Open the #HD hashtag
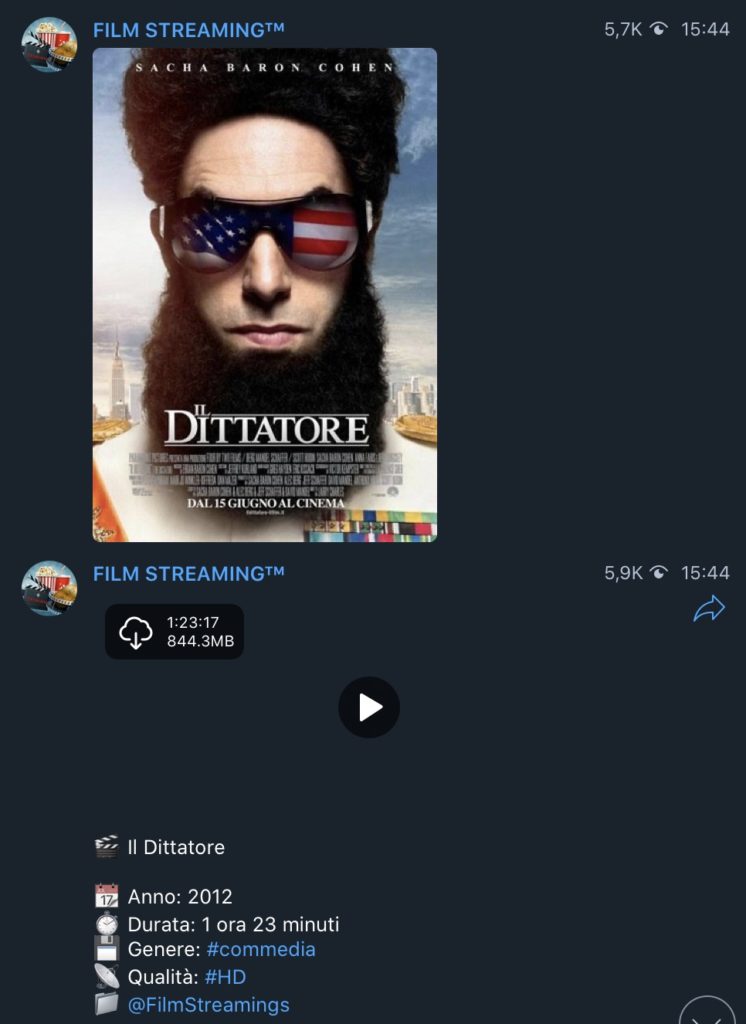This screenshot has width=746, height=1024. 225,977
